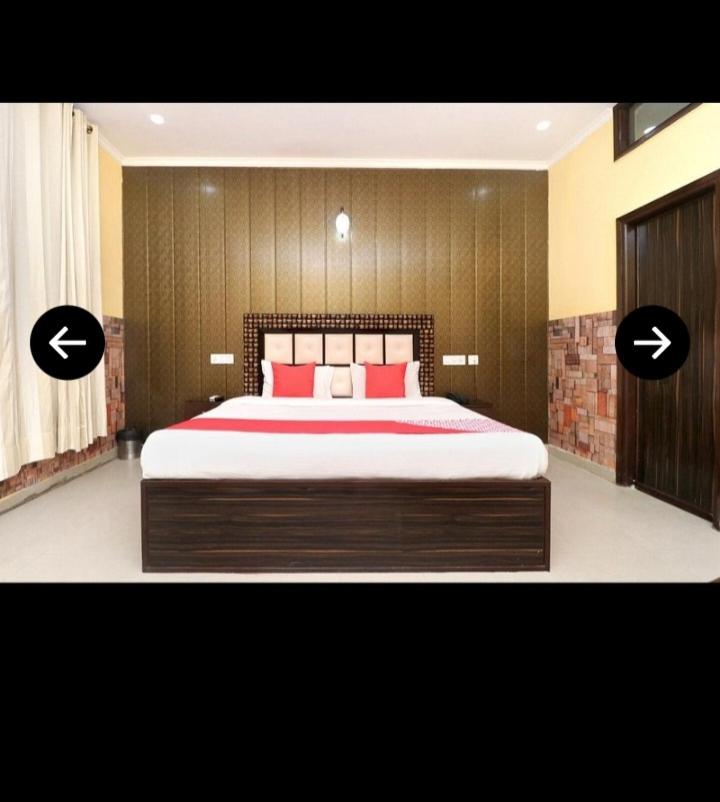Click the left arrow navigation icon
This screenshot has height=802, width=720.
67,342
